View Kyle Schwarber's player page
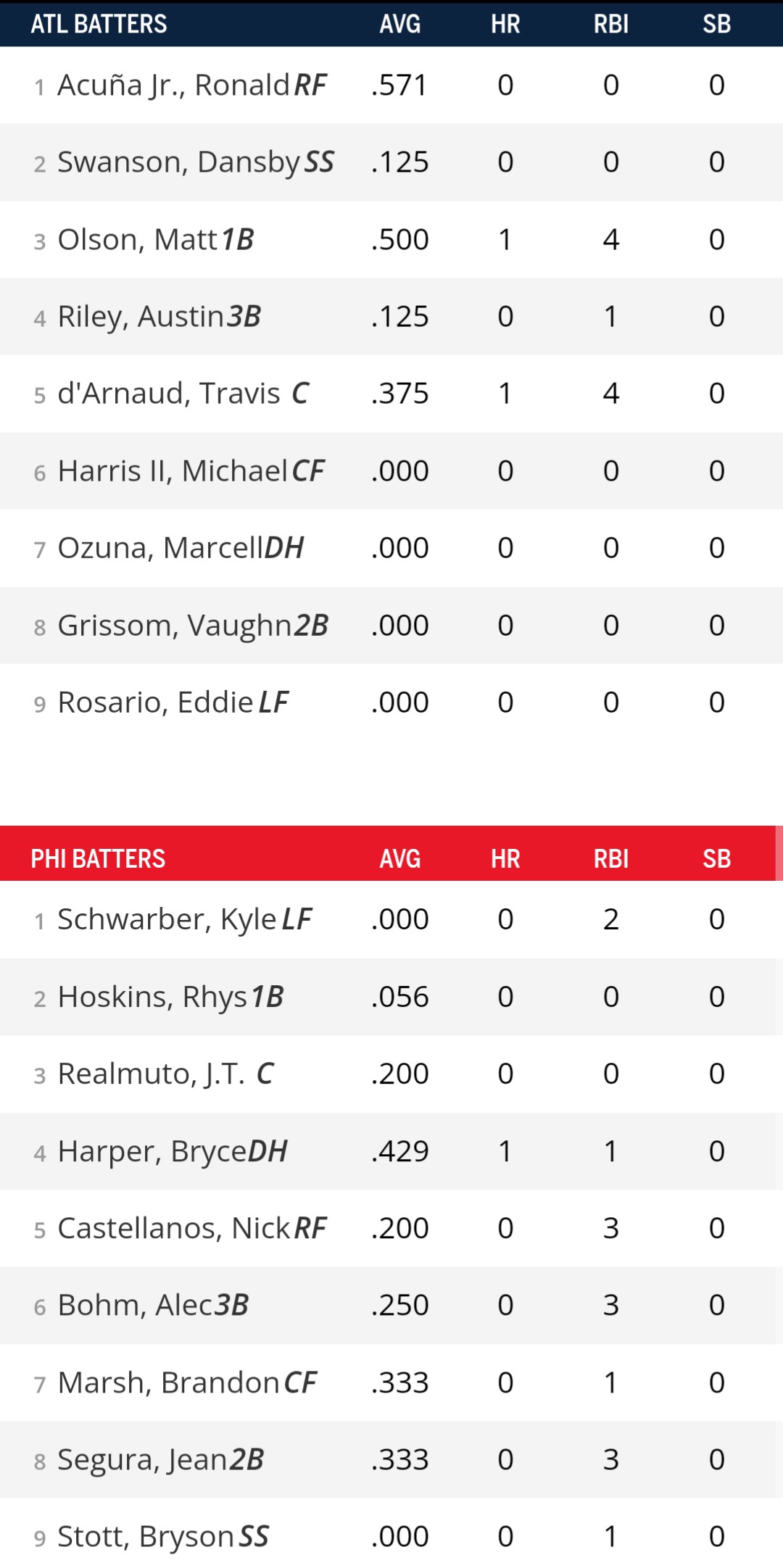Image resolution: width=783 pixels, height=1568 pixels. [167, 919]
